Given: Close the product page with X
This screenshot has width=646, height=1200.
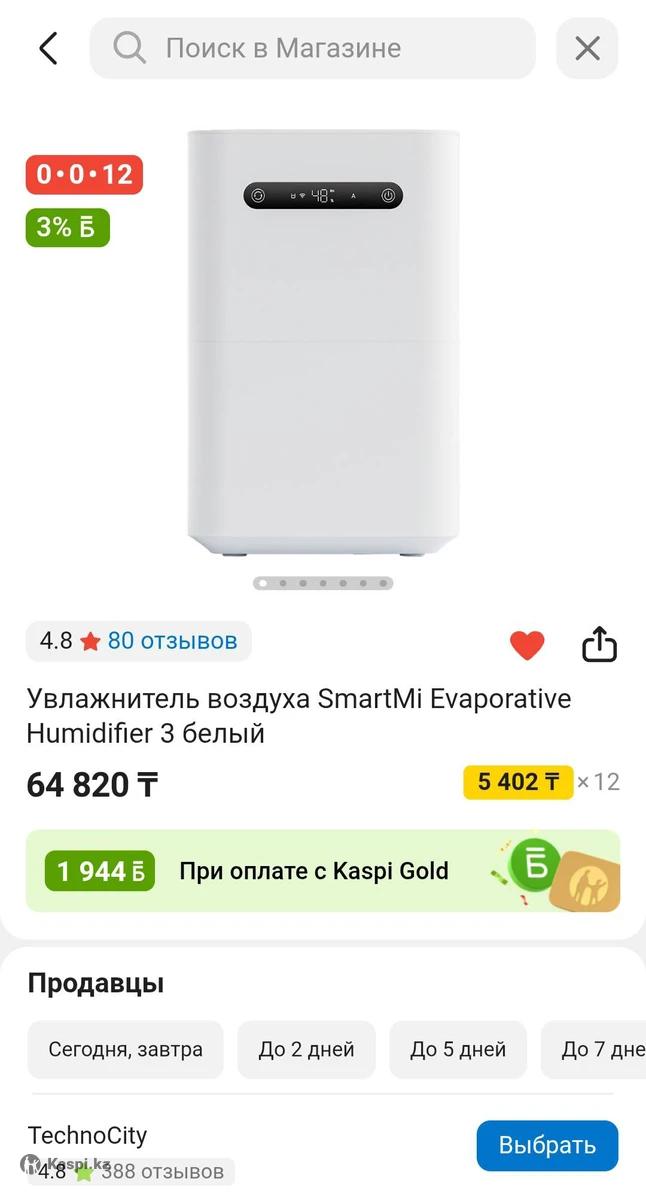Looking at the screenshot, I should 587,48.
